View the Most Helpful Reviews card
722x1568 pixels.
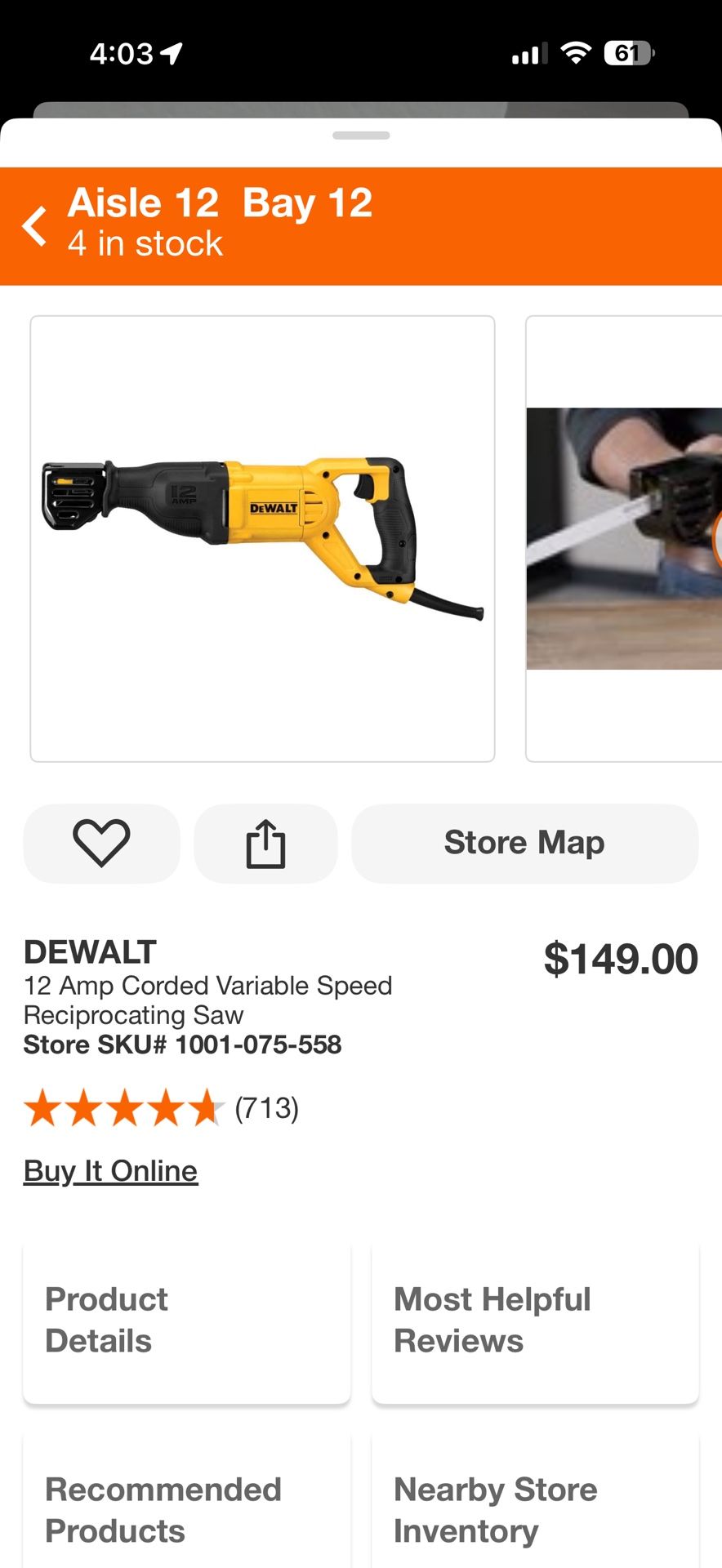[535, 1321]
